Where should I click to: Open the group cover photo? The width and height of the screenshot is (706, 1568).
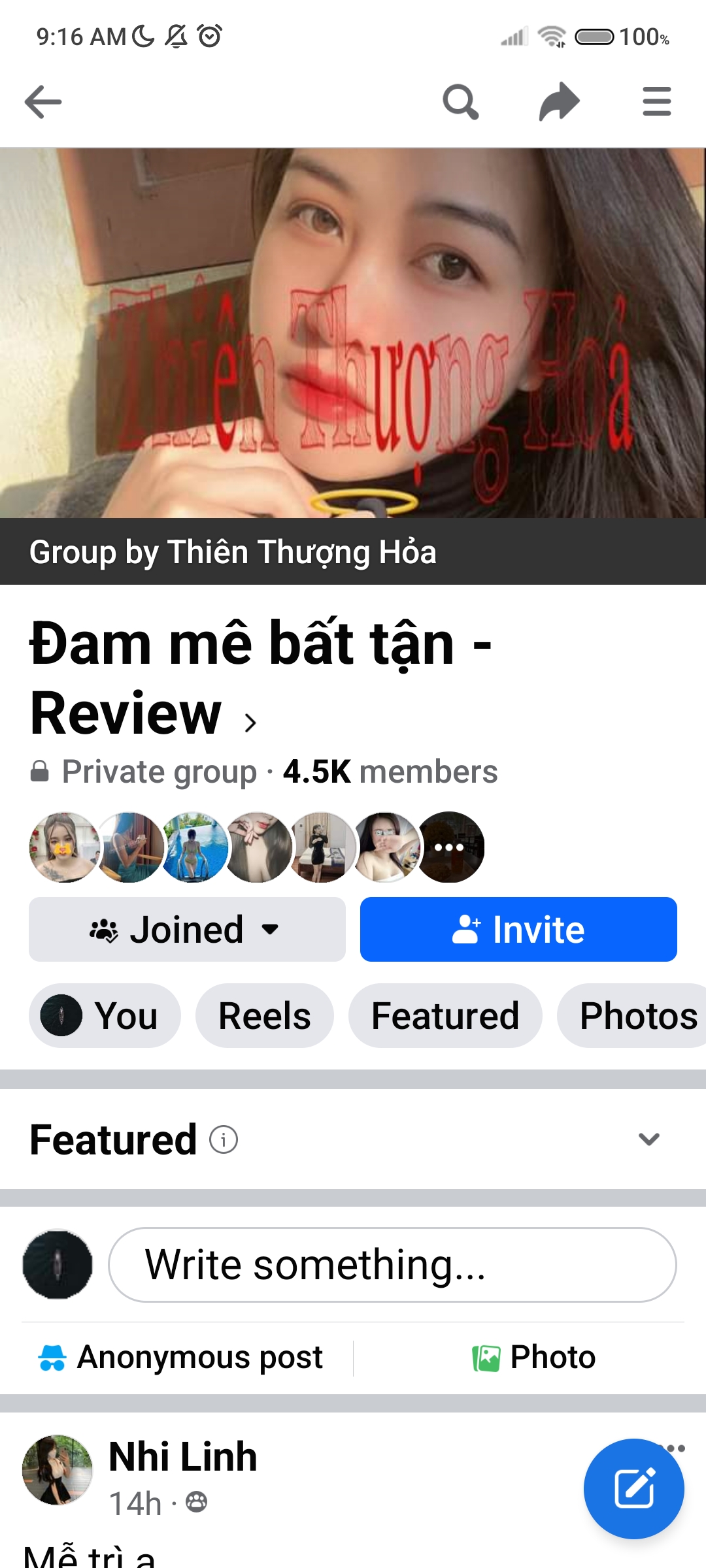[353, 333]
